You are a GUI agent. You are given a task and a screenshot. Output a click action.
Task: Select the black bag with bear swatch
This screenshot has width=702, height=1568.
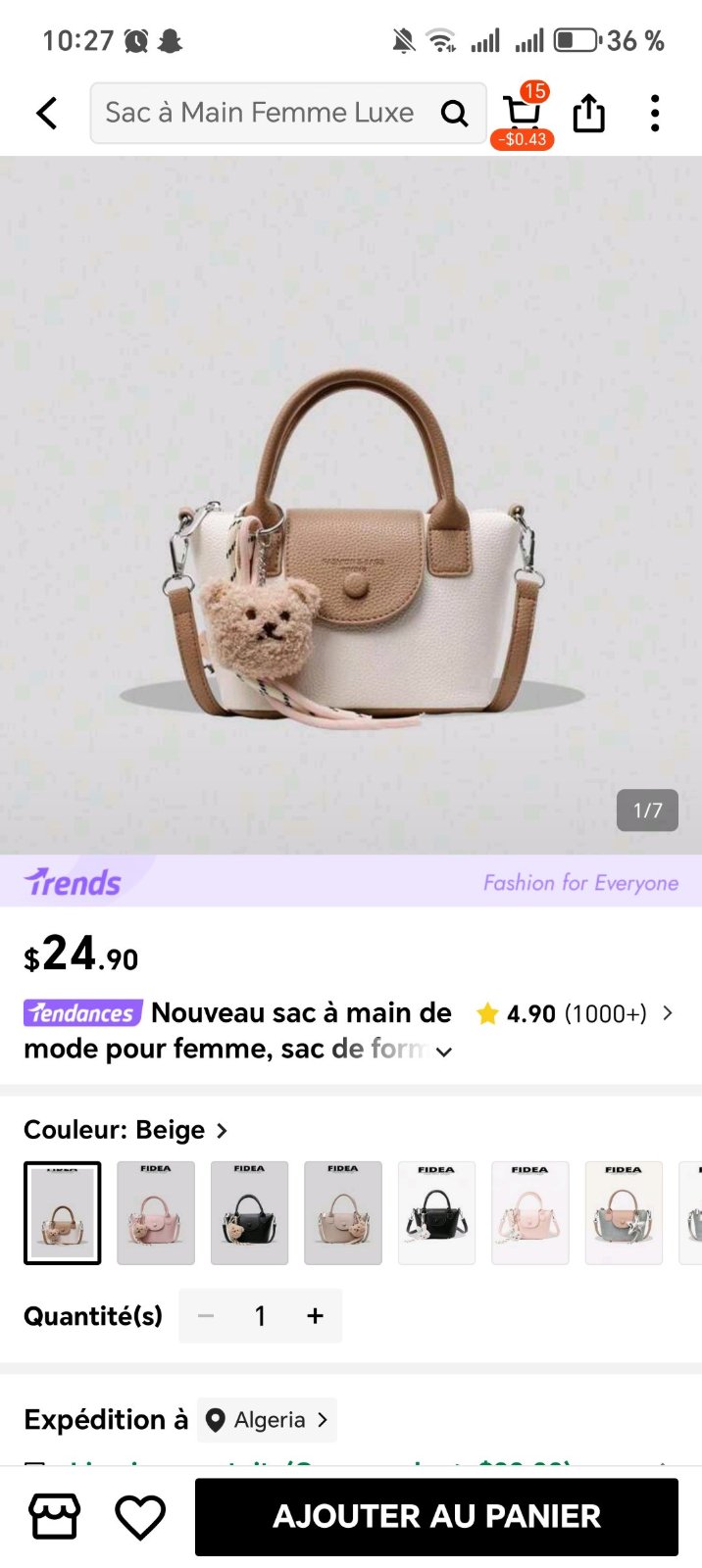coord(249,1213)
